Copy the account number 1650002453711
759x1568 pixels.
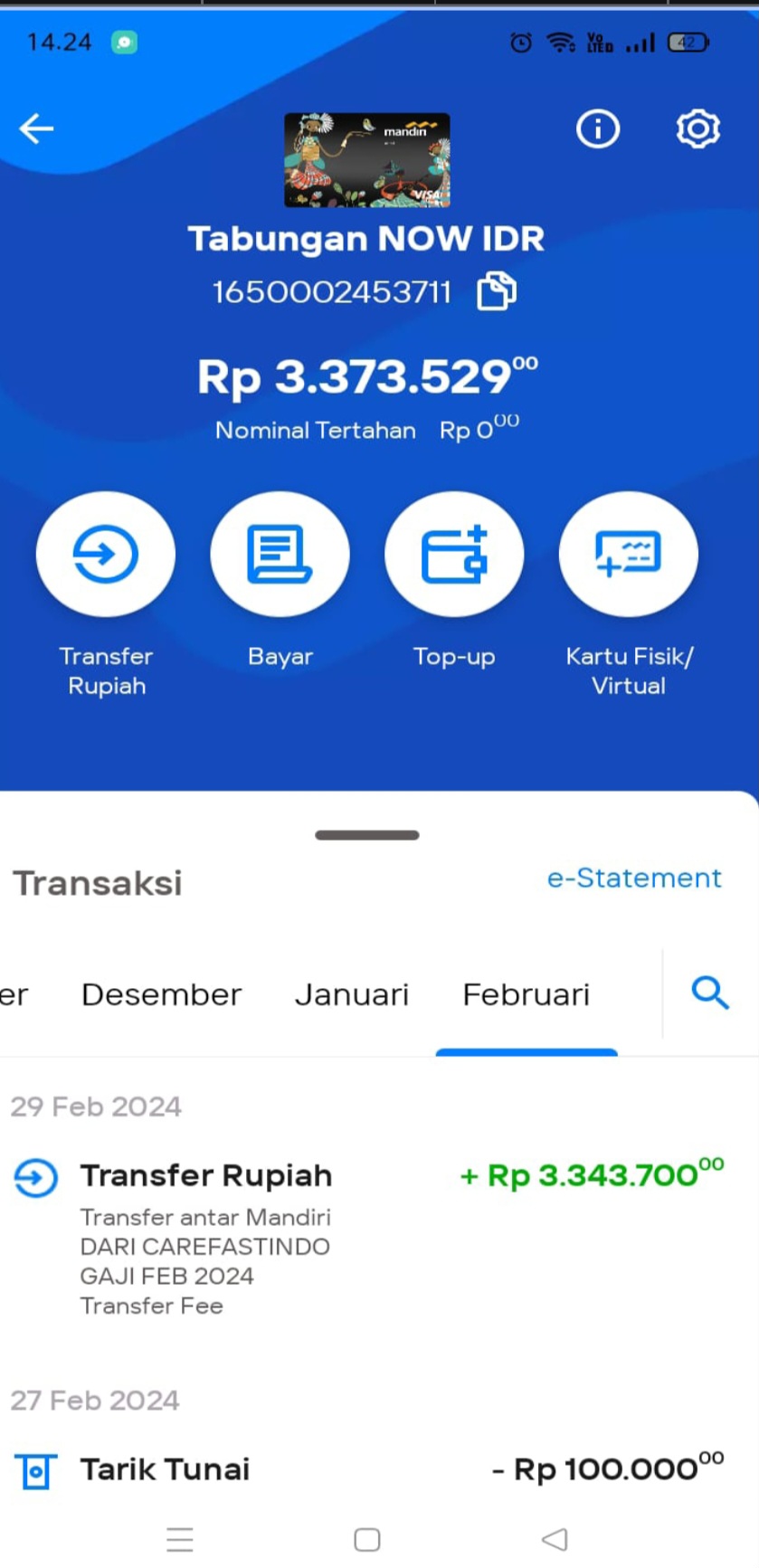[497, 291]
